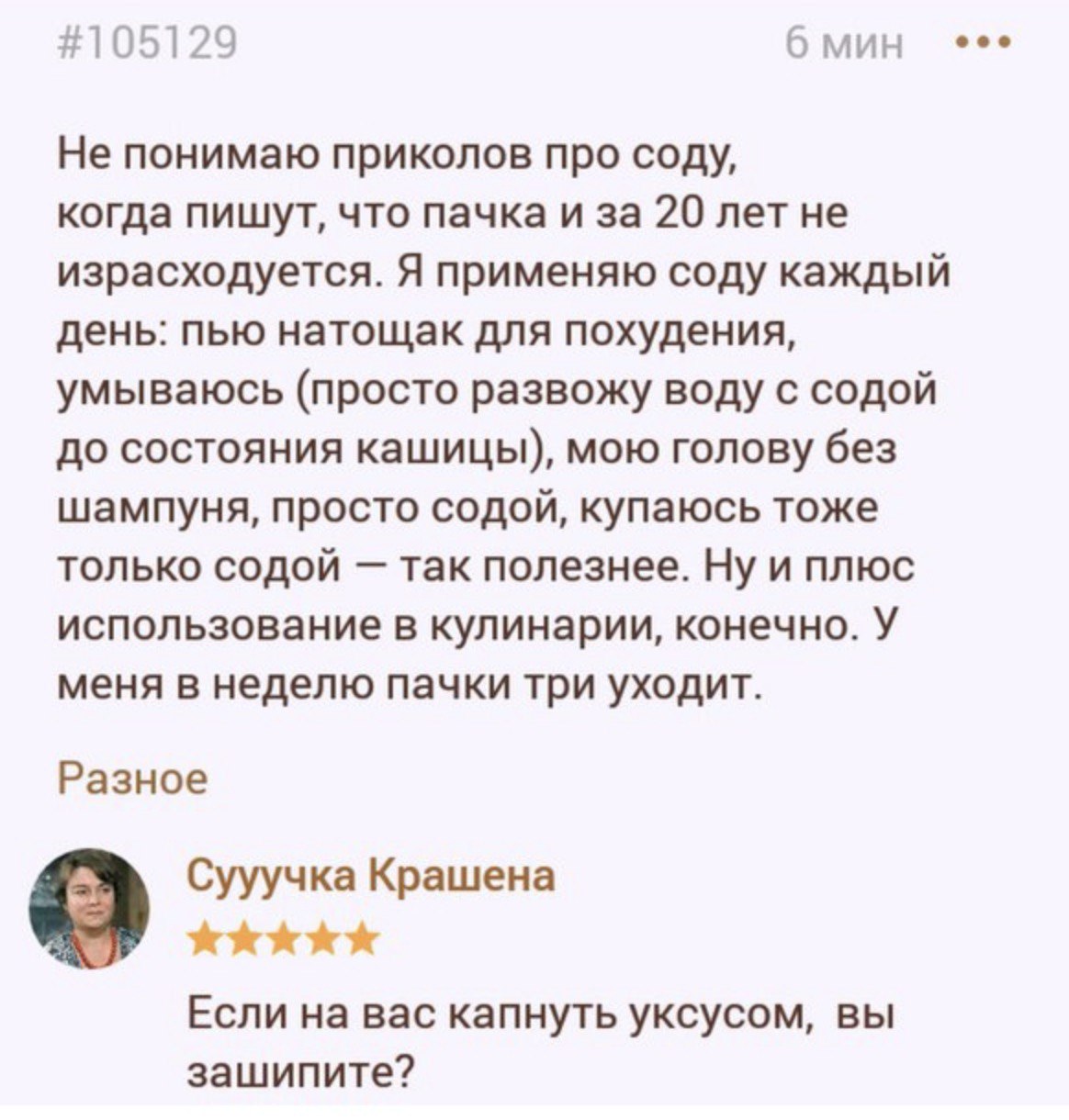The image size is (1069, 1120).
Task: Open the overflow menu for post #105129
Action: click(x=984, y=42)
